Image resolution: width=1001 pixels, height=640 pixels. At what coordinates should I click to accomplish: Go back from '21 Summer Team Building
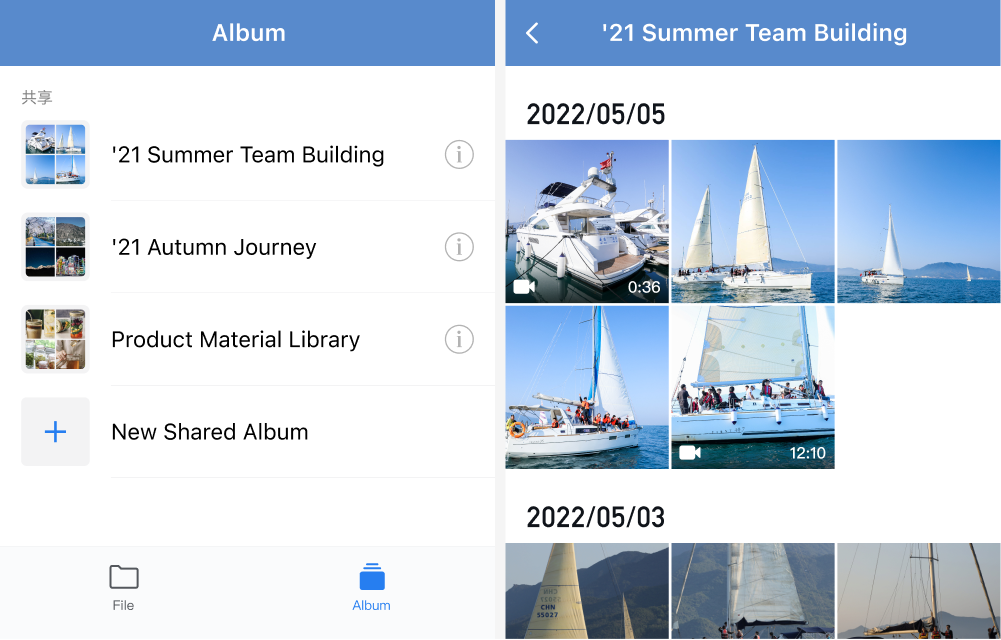[x=532, y=33]
